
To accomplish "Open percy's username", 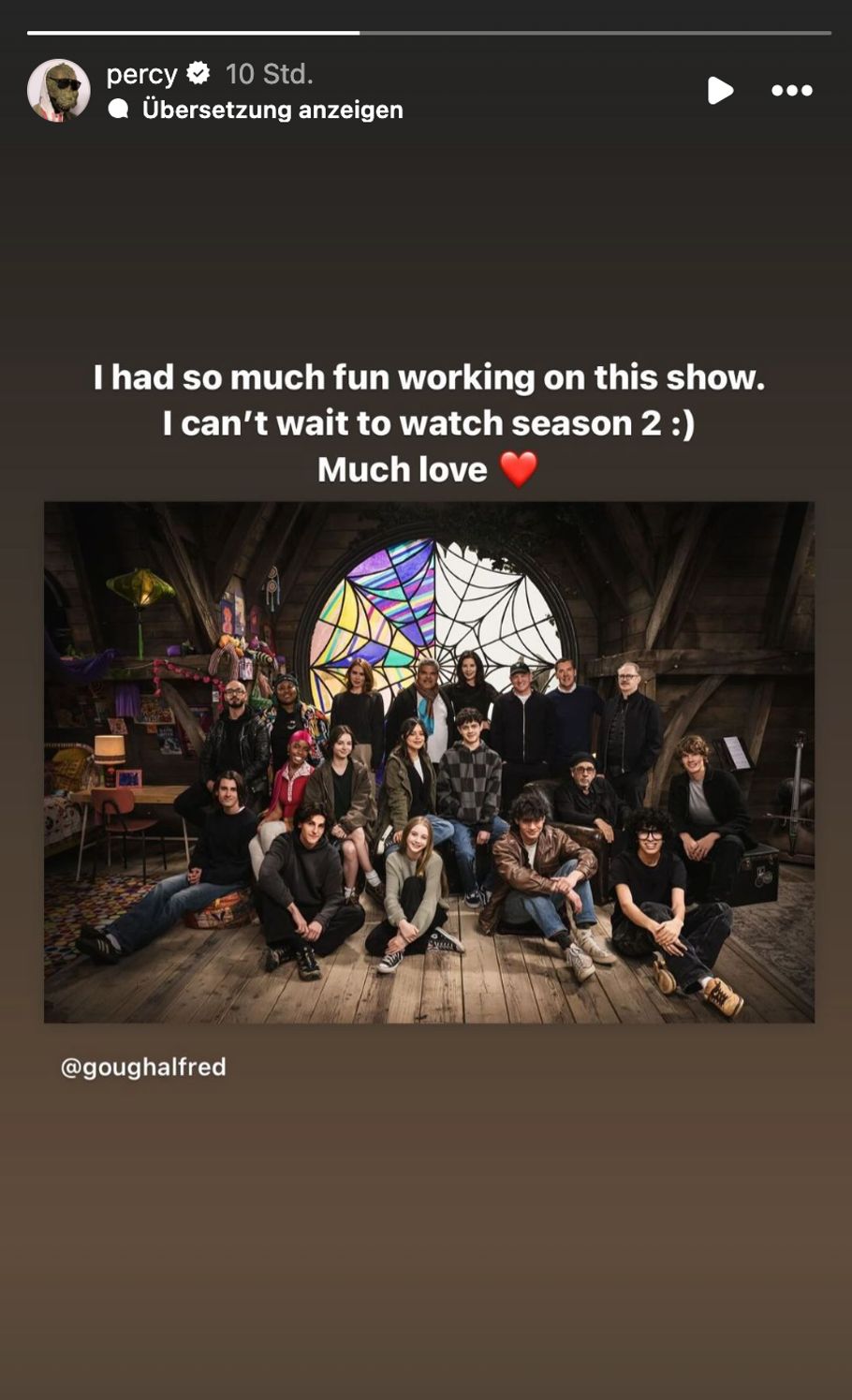I will [x=141, y=73].
